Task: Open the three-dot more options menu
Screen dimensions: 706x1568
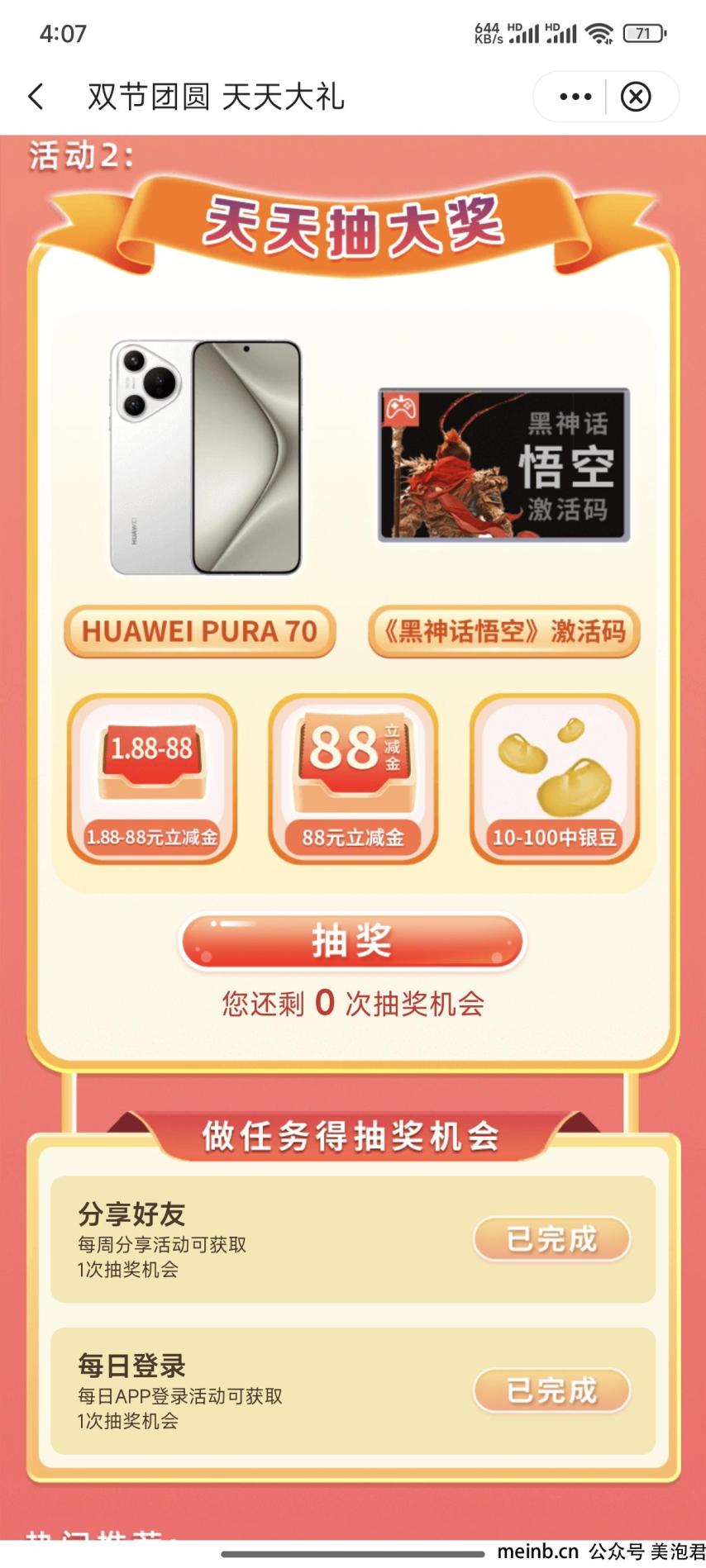Action: (x=575, y=97)
